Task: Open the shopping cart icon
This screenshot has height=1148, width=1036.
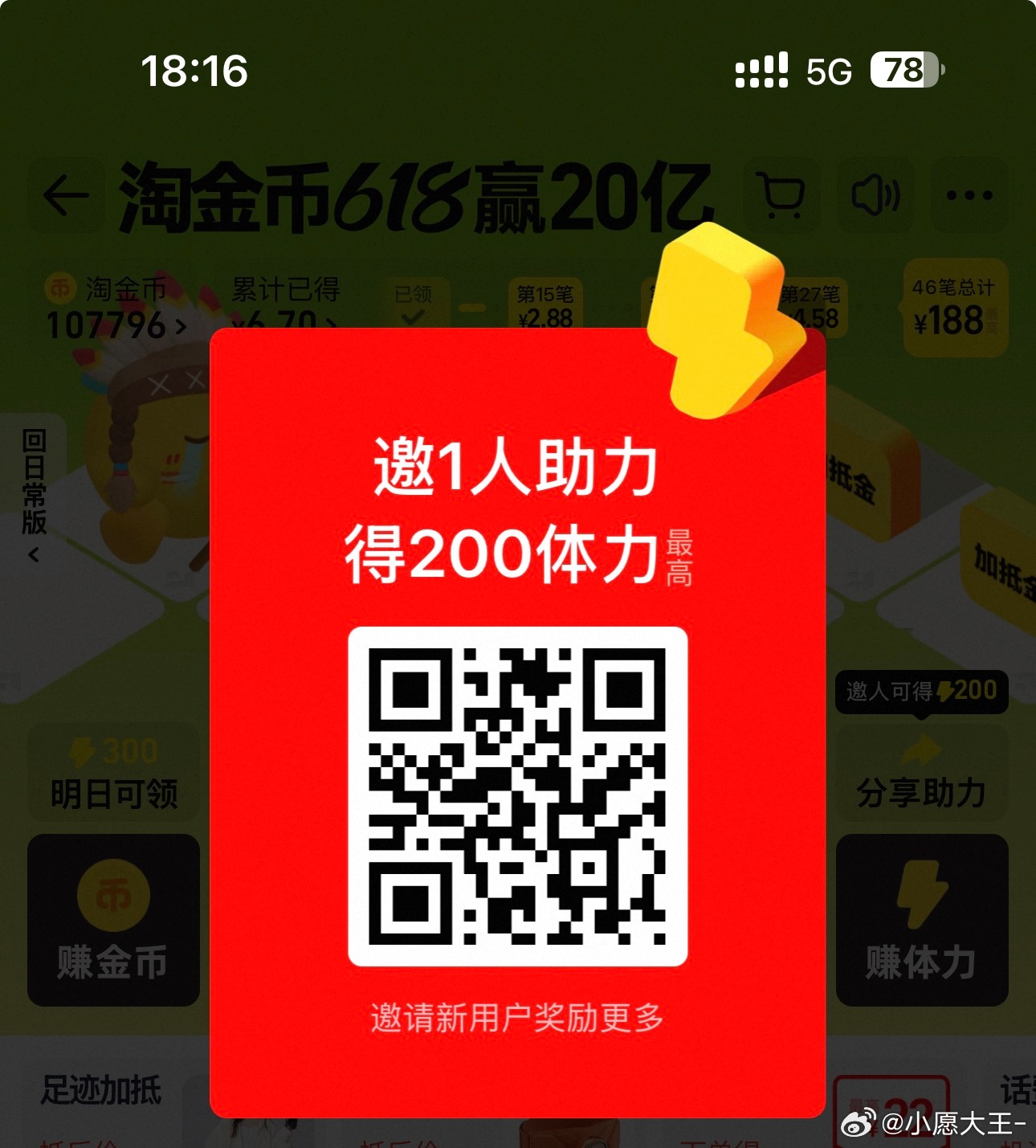Action: (x=783, y=195)
